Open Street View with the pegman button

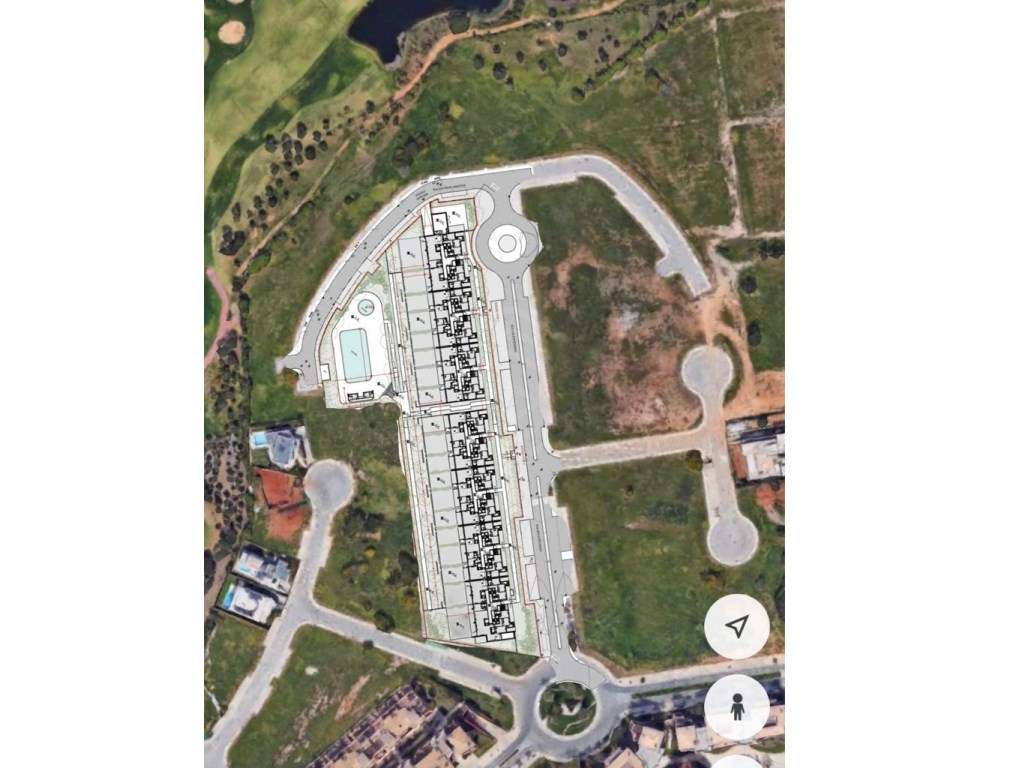point(737,707)
